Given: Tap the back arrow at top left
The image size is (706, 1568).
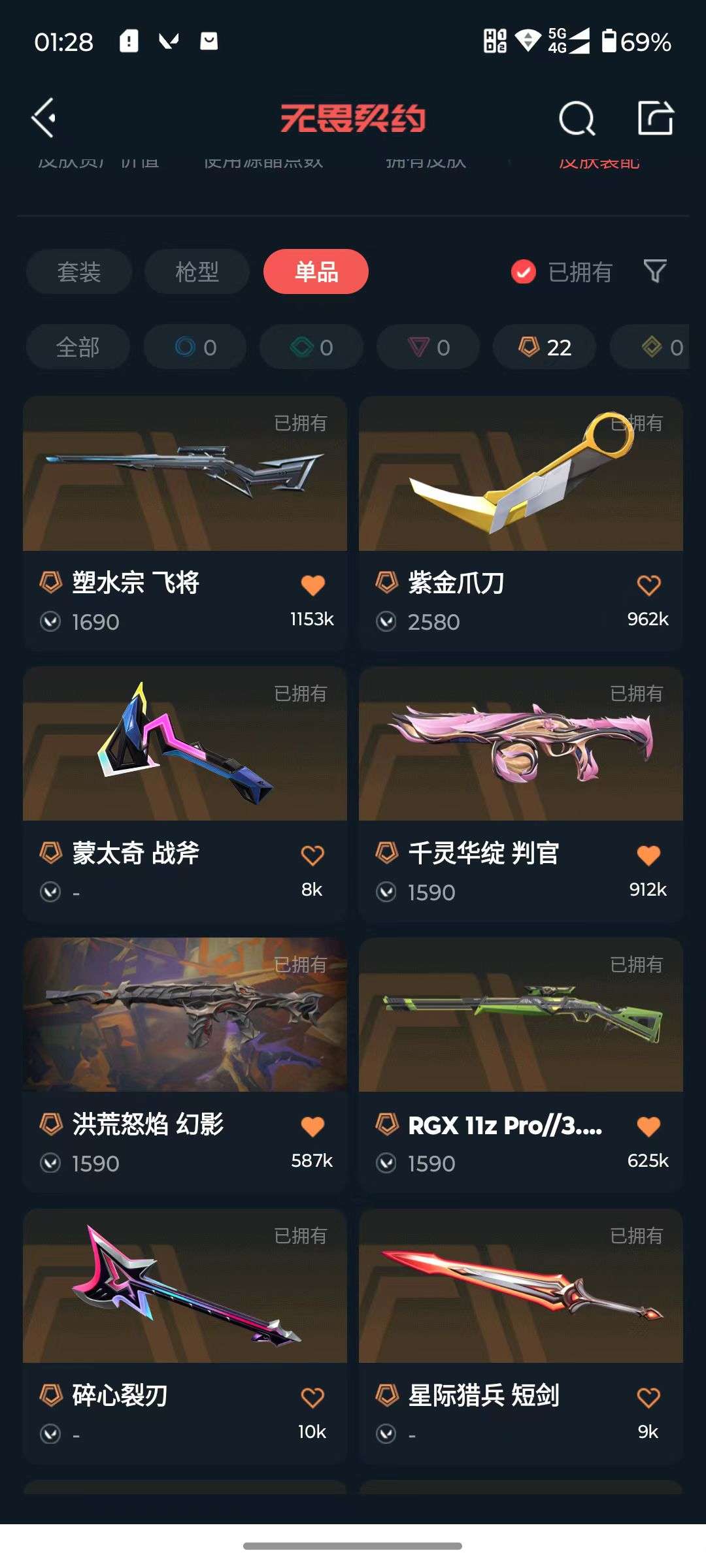Looking at the screenshot, I should point(43,118).
